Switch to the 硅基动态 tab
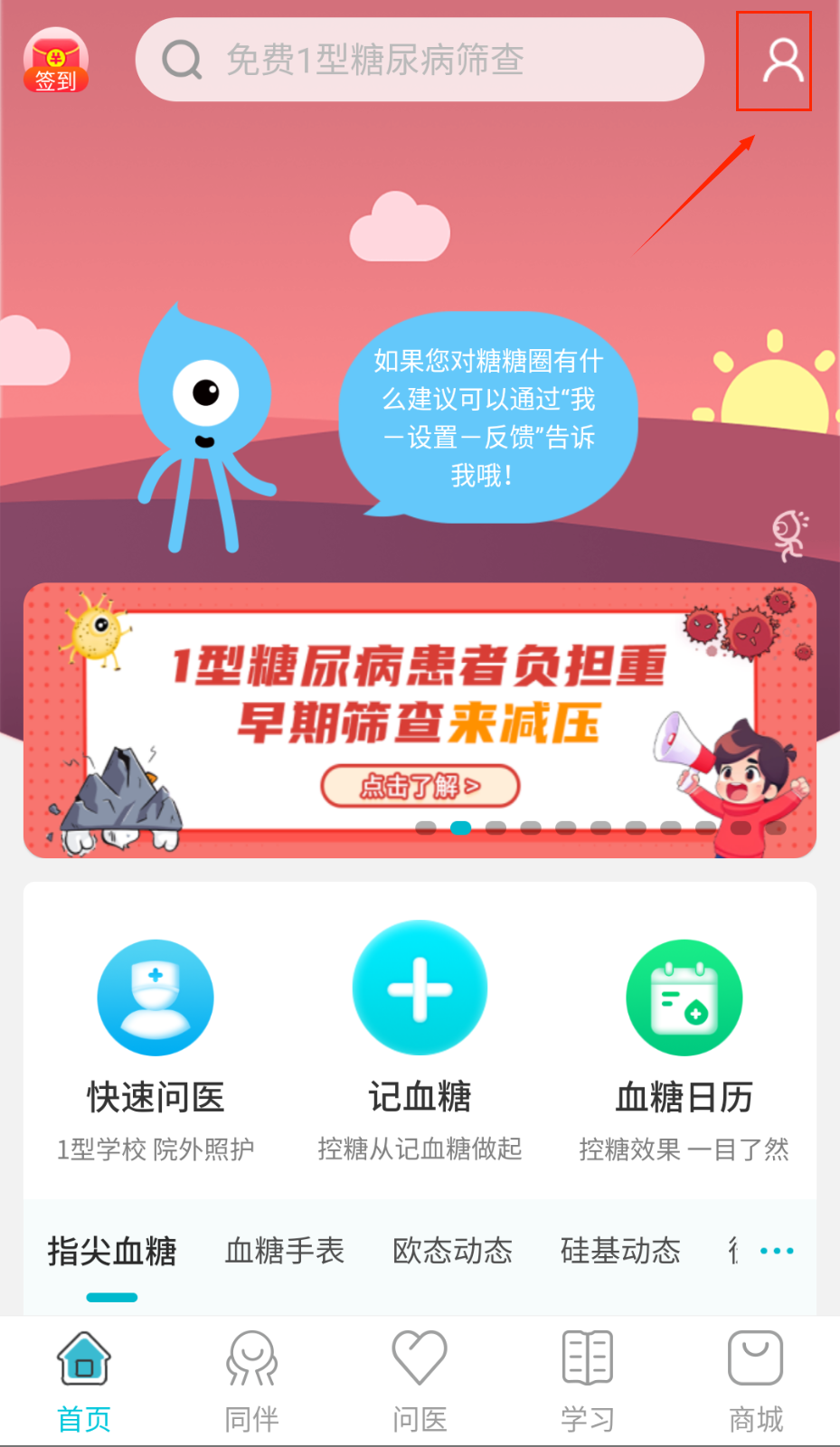The image size is (840, 1447). pos(620,1251)
